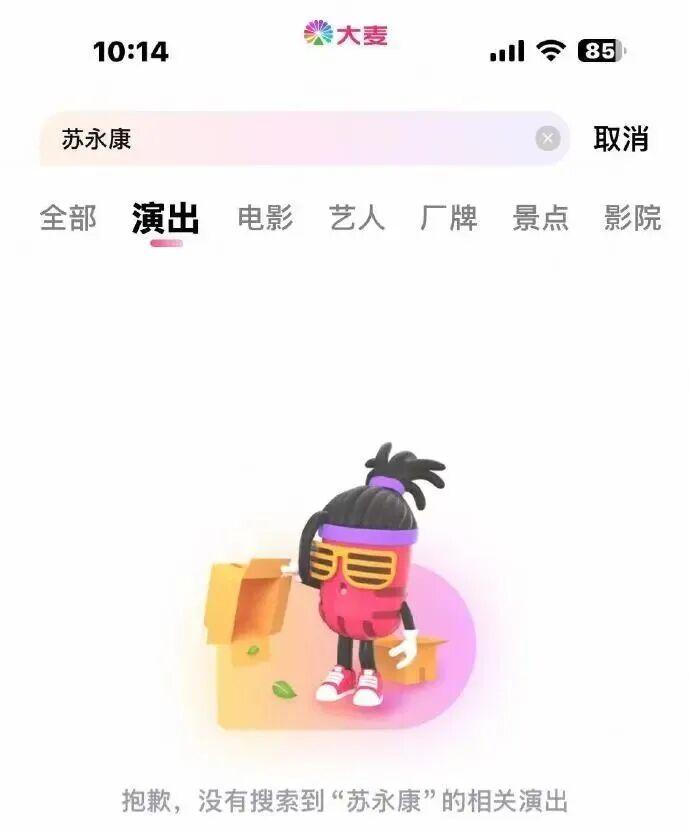This screenshot has width=690, height=833.
Task: Switch to the 全部 tab
Action: [x=68, y=218]
